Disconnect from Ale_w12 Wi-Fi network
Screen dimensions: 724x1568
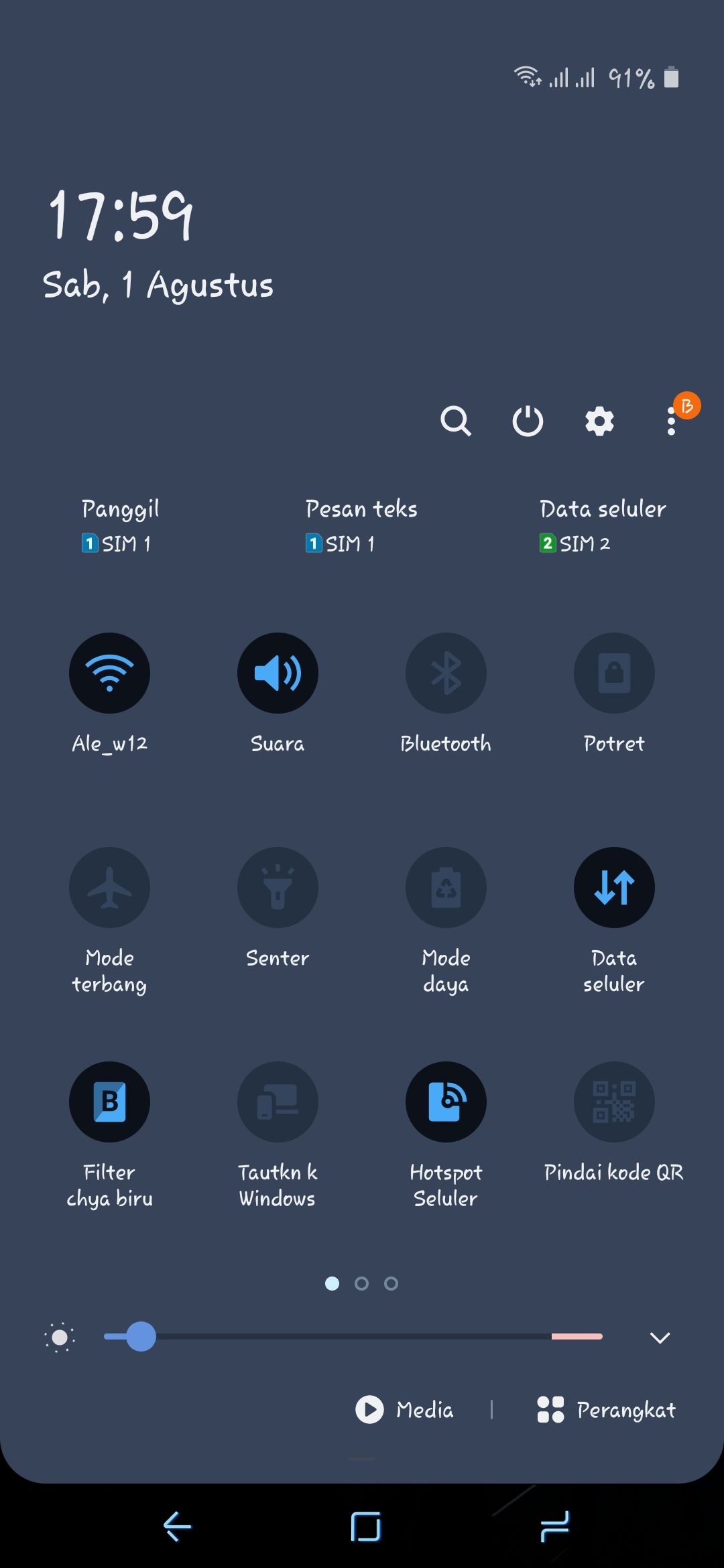point(110,673)
